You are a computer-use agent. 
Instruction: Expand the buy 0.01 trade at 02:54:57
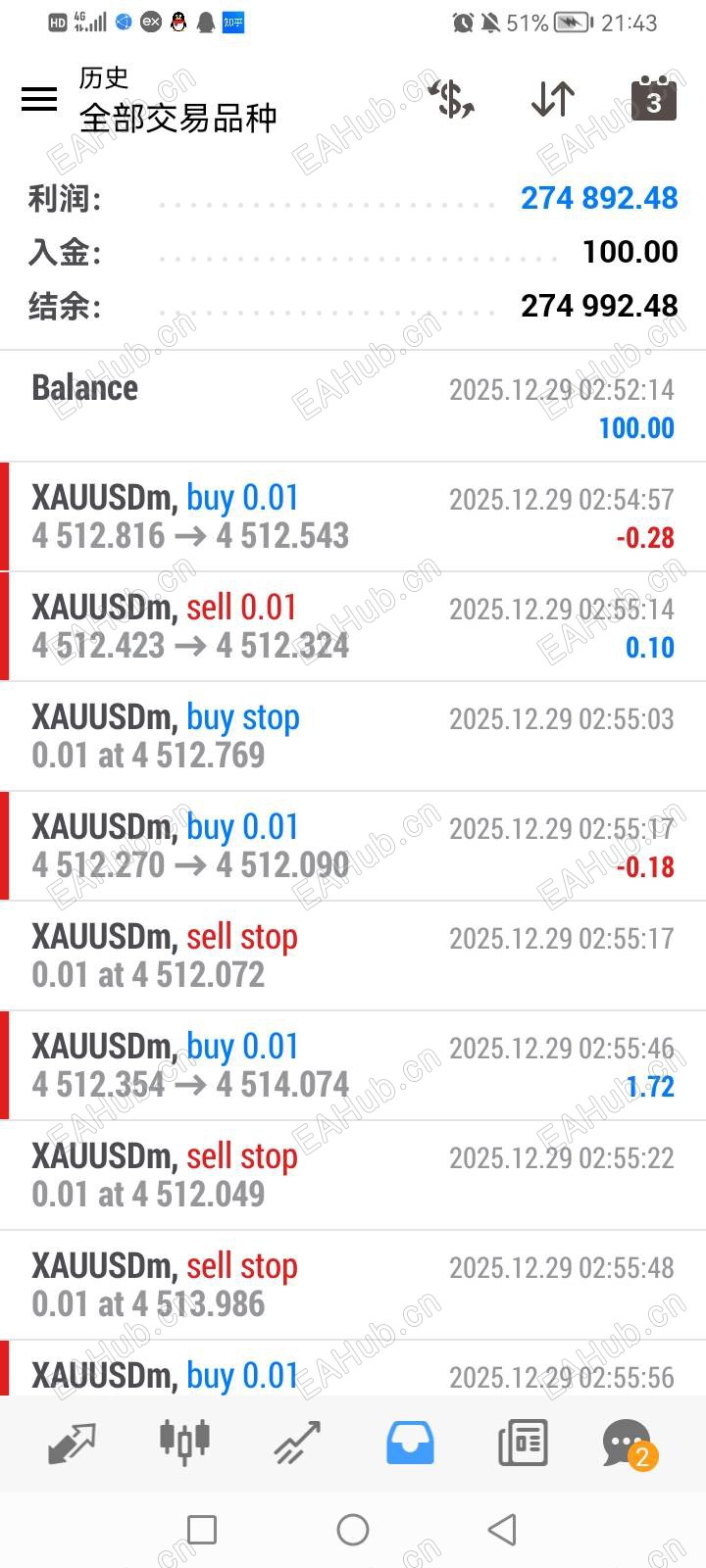tap(353, 516)
